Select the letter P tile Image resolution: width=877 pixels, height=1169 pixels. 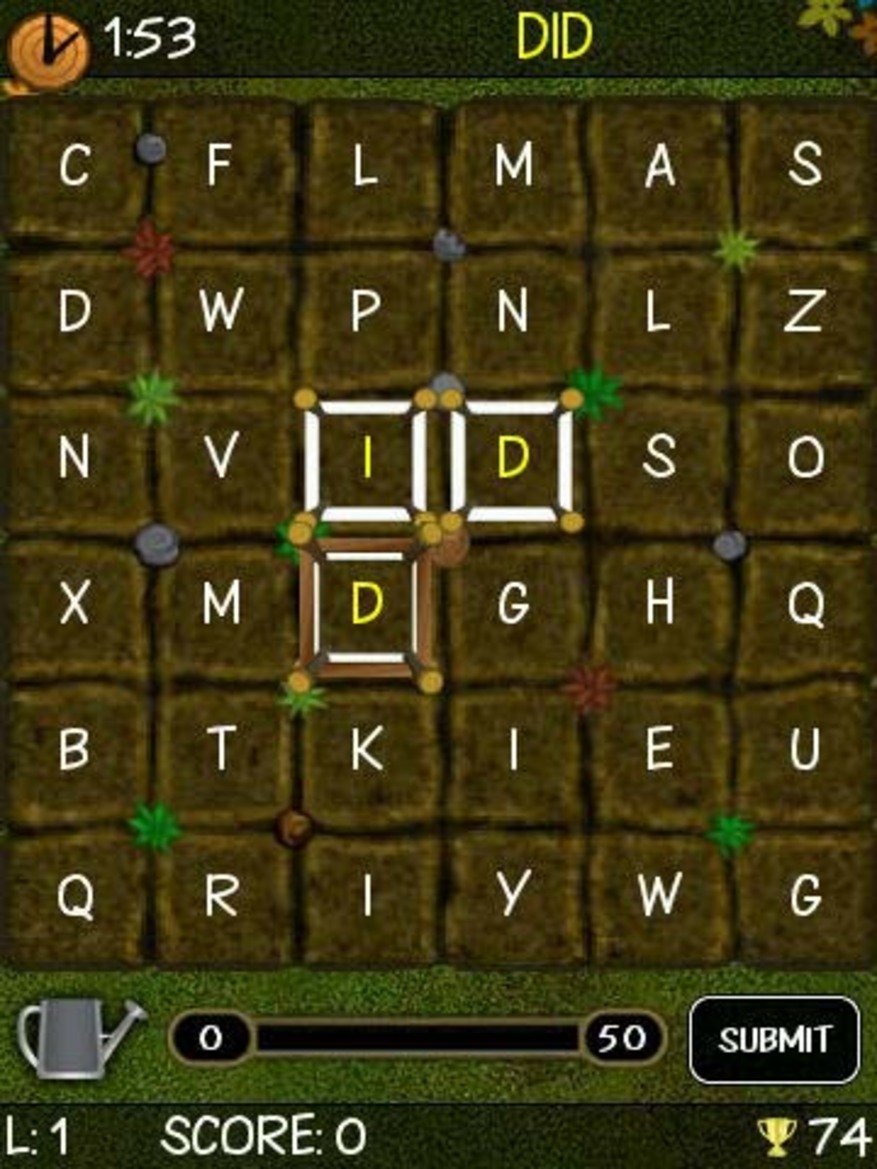point(366,312)
